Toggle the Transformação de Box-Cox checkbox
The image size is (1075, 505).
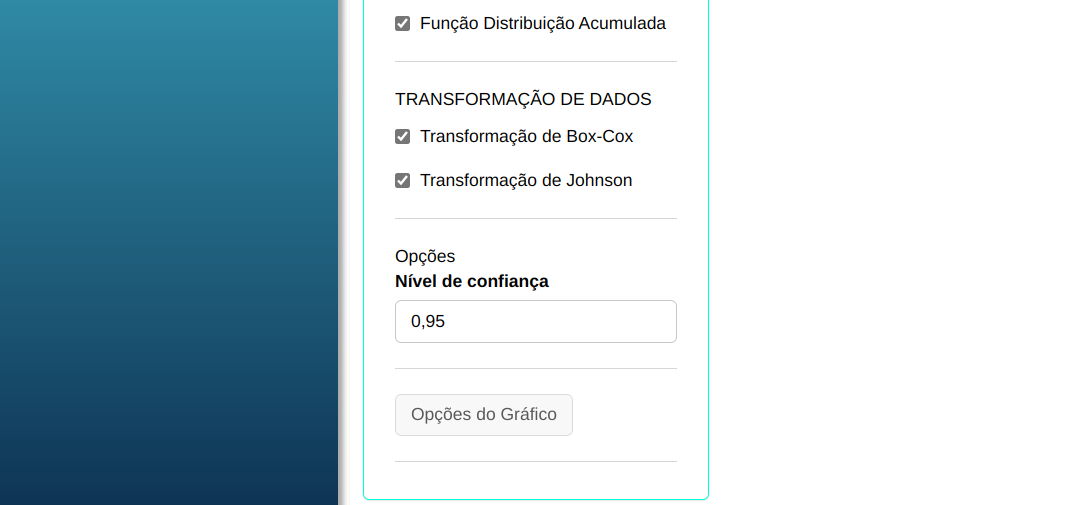(403, 136)
